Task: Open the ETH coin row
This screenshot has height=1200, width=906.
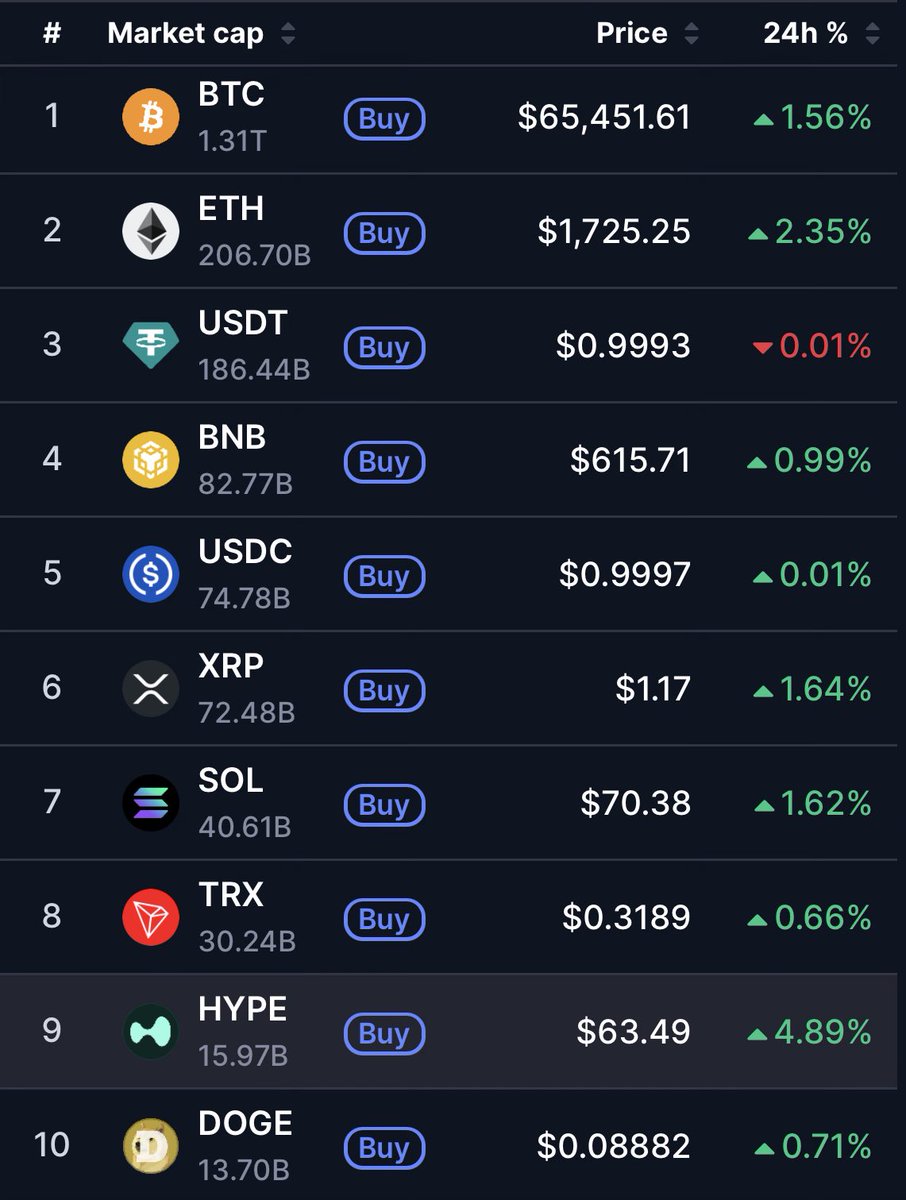Action: tap(453, 232)
